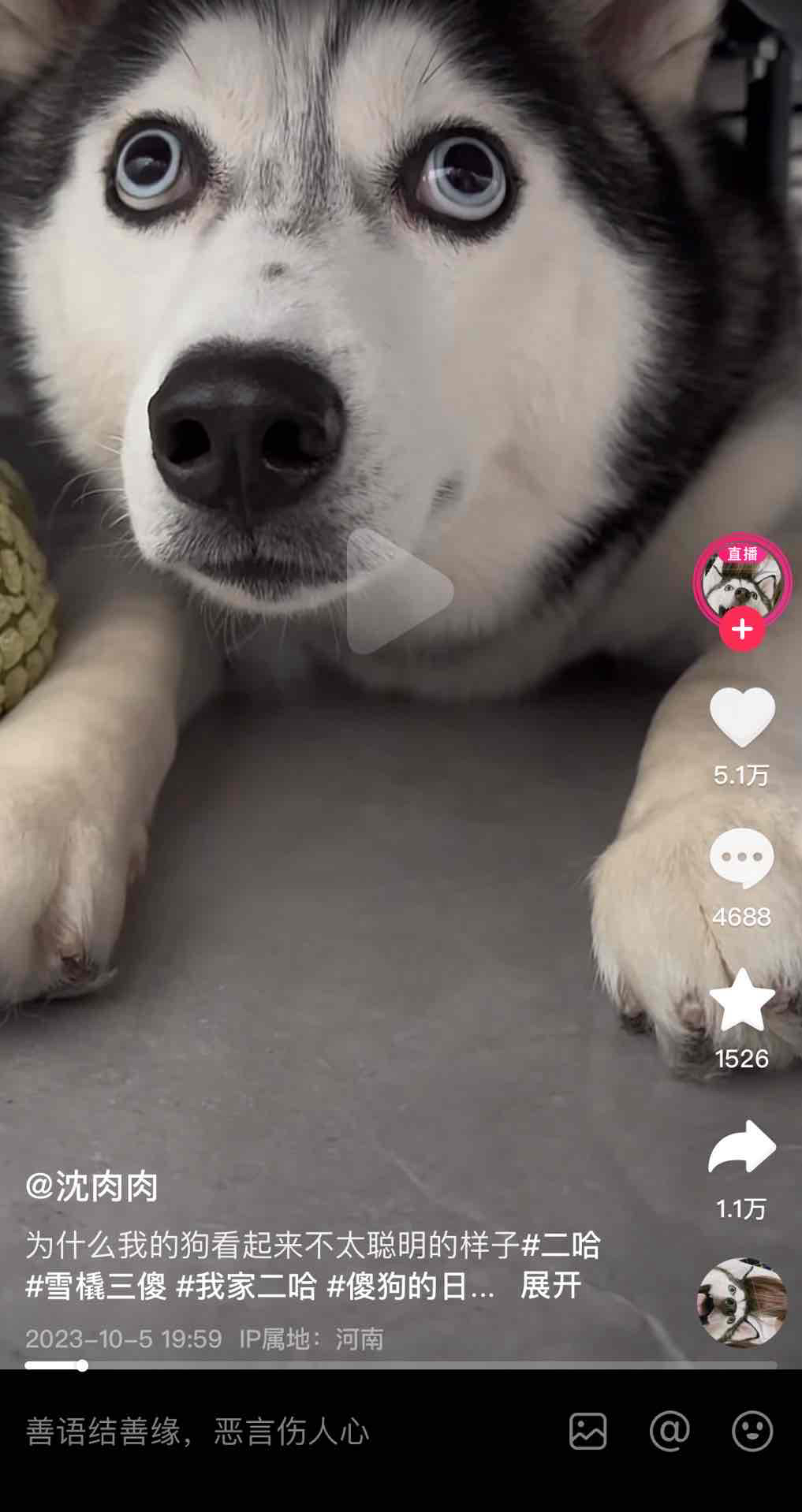Open the #我家二哈 hashtag
Viewport: 802px width, 1512px height.
pos(246,1286)
